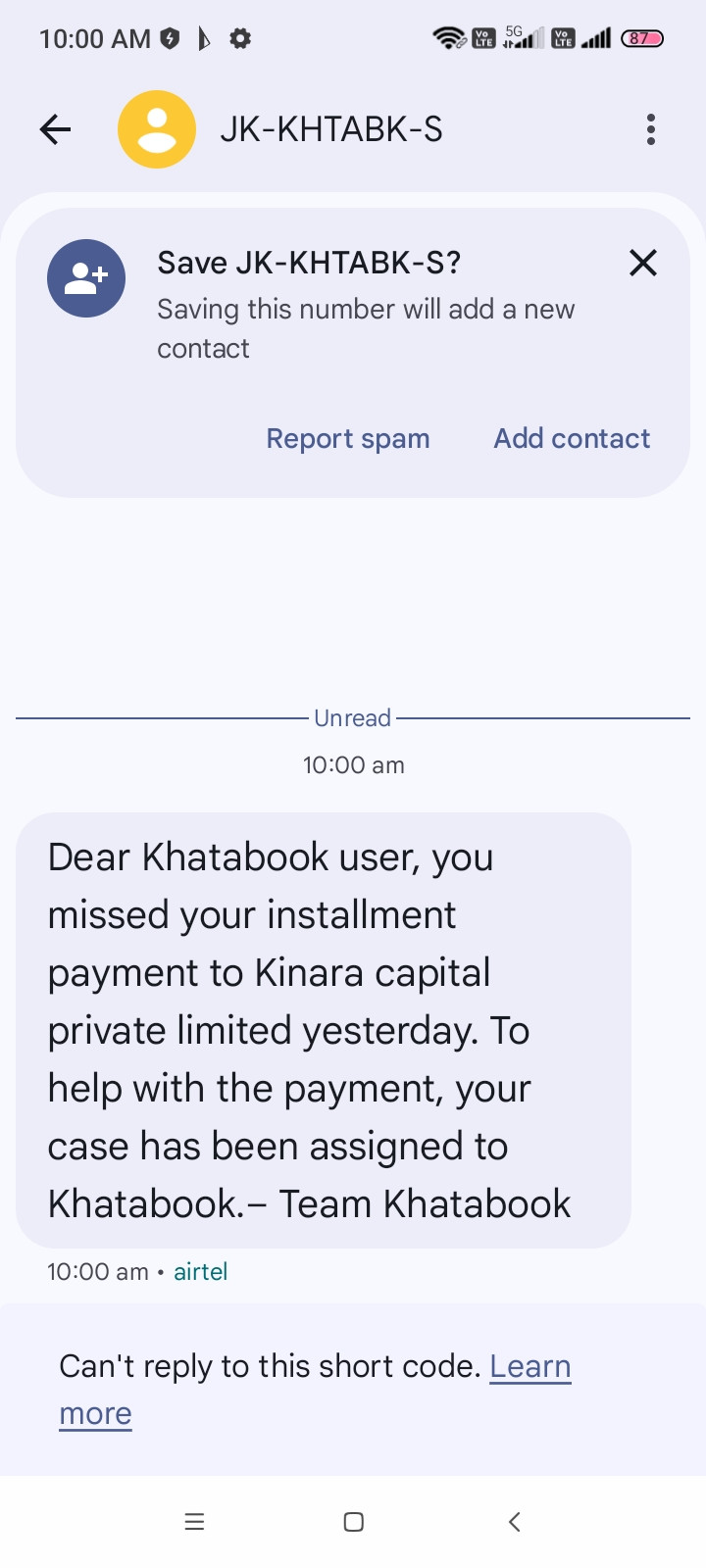Report this sender as spam
Screen dimensions: 706x1568
(348, 438)
